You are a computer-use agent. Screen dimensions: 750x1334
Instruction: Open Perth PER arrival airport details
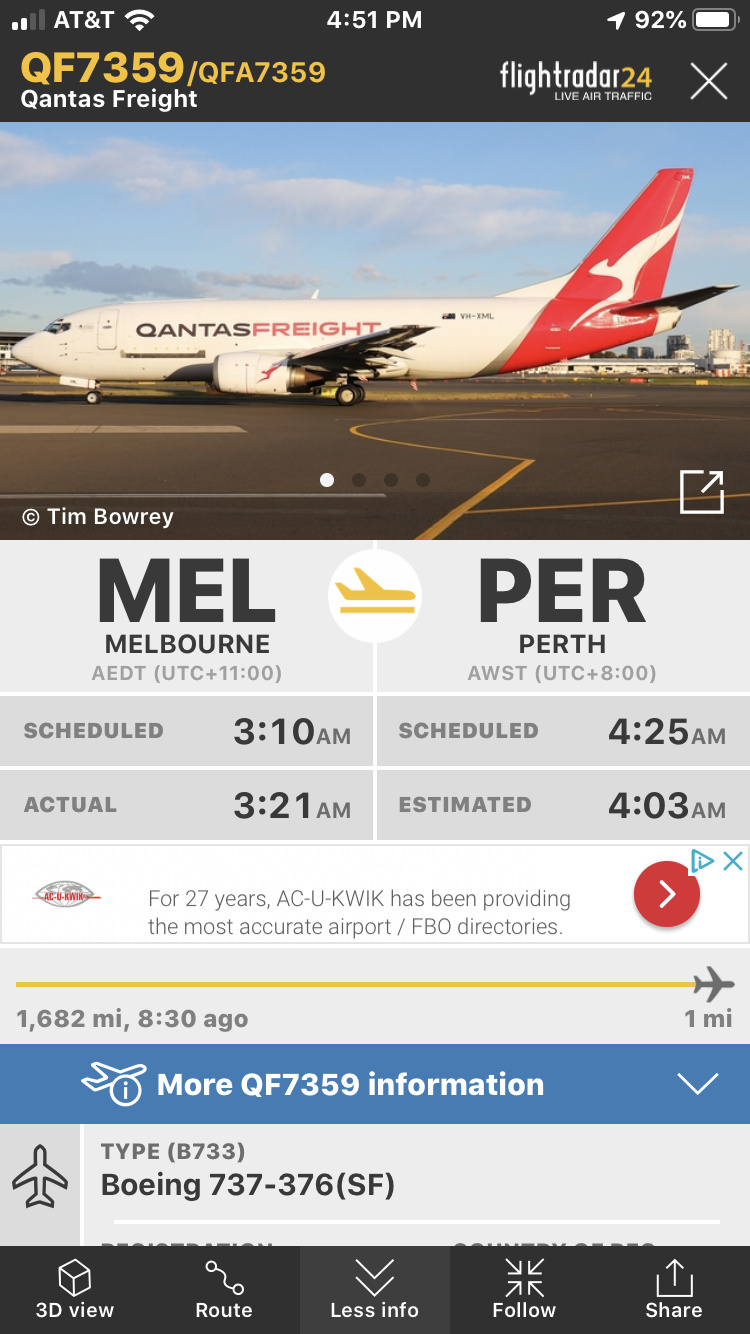coord(562,617)
